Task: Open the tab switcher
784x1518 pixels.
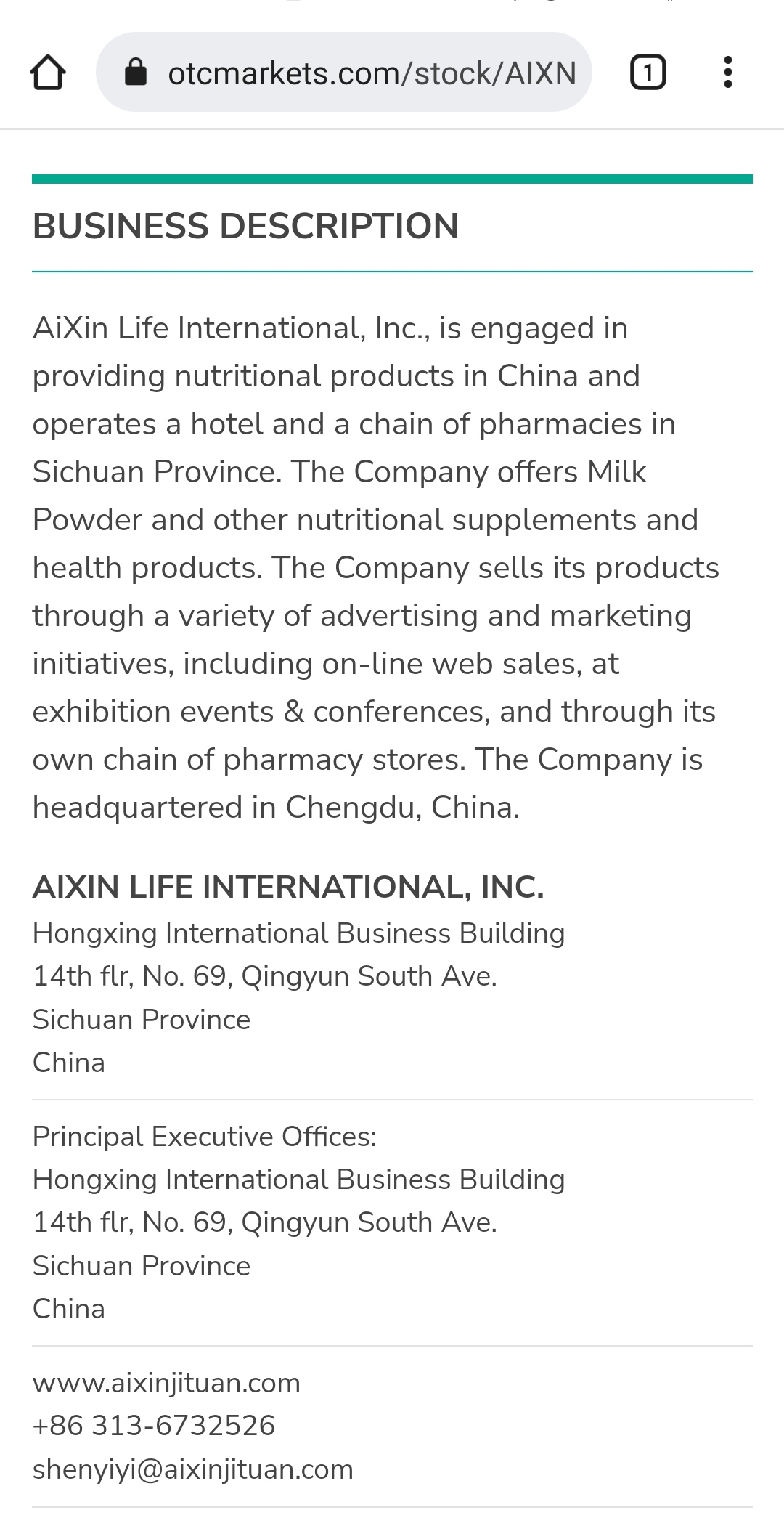Action: pos(648,73)
